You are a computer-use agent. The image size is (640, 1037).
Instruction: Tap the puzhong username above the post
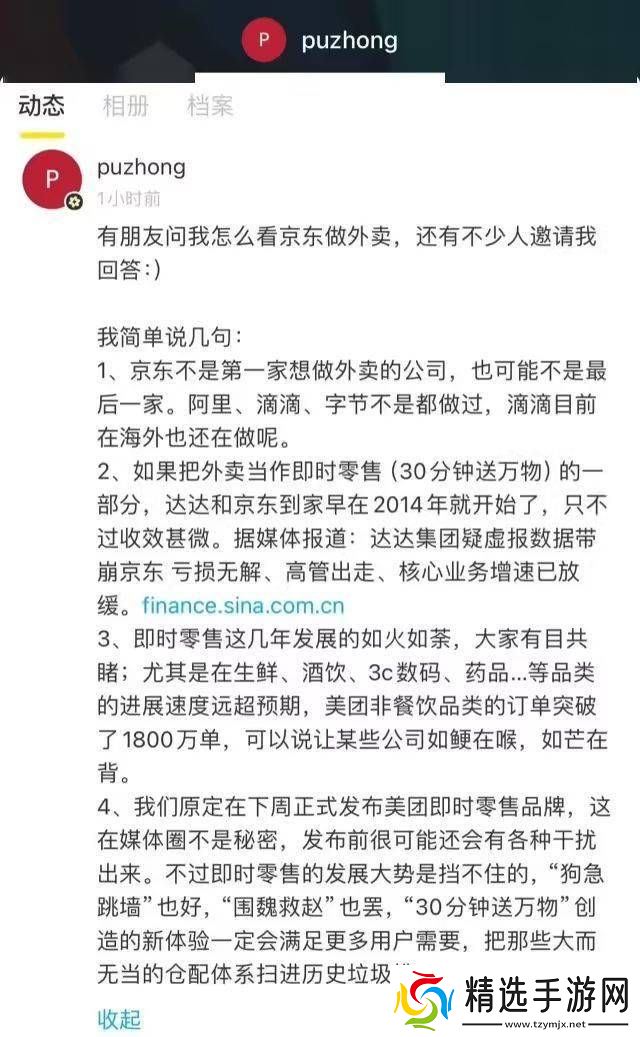point(141,166)
